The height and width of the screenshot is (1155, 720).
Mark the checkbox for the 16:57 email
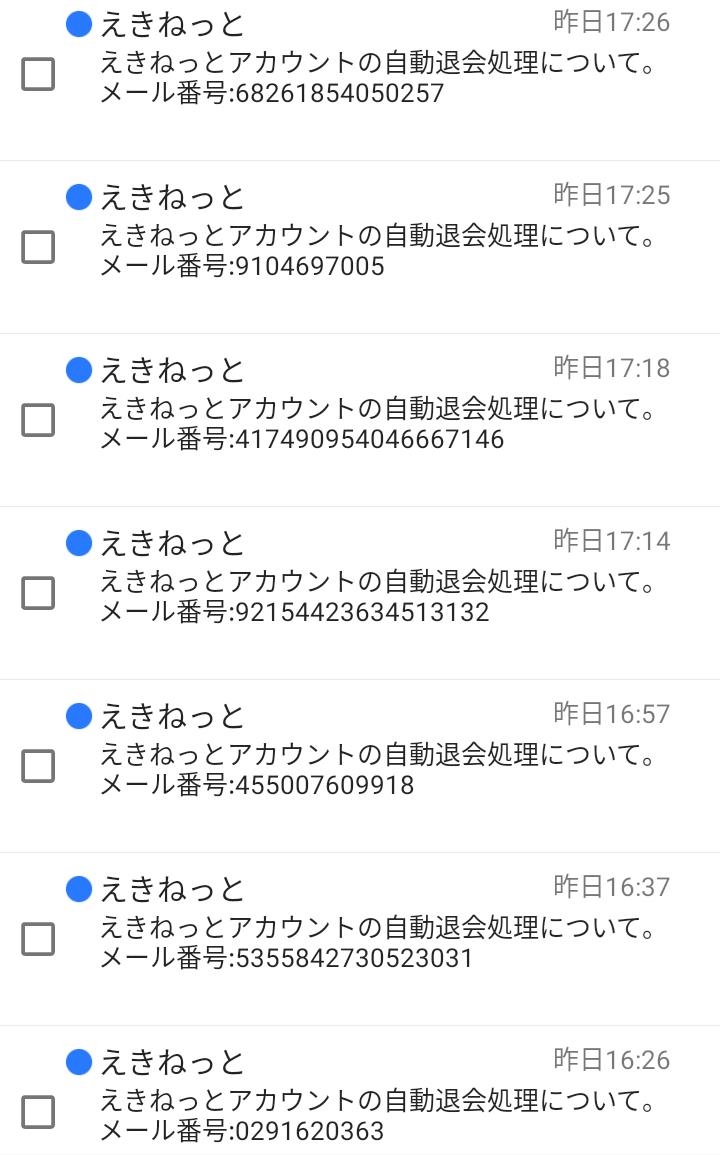click(38, 766)
